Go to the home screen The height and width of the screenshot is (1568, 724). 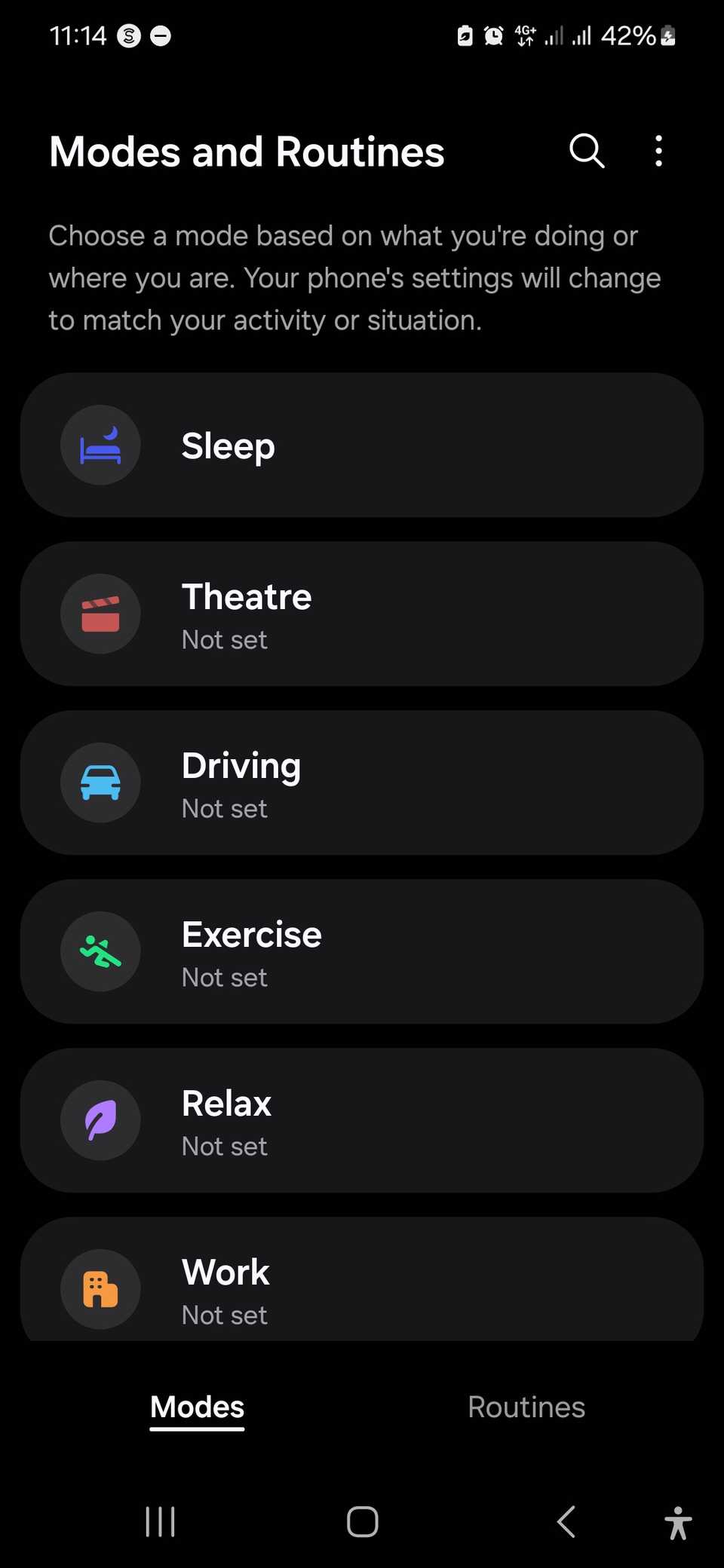(362, 1521)
